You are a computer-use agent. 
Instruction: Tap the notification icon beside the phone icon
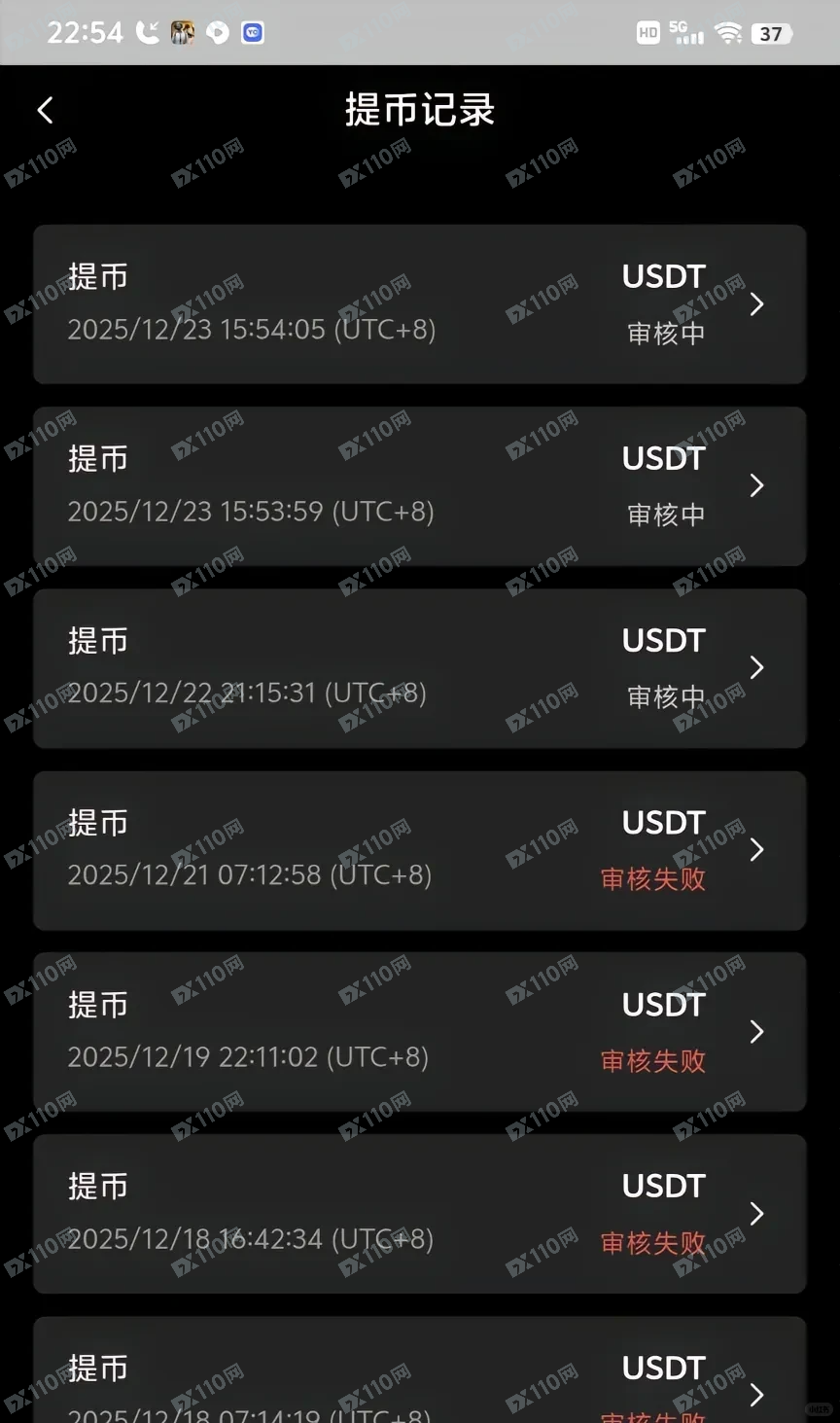(x=183, y=32)
